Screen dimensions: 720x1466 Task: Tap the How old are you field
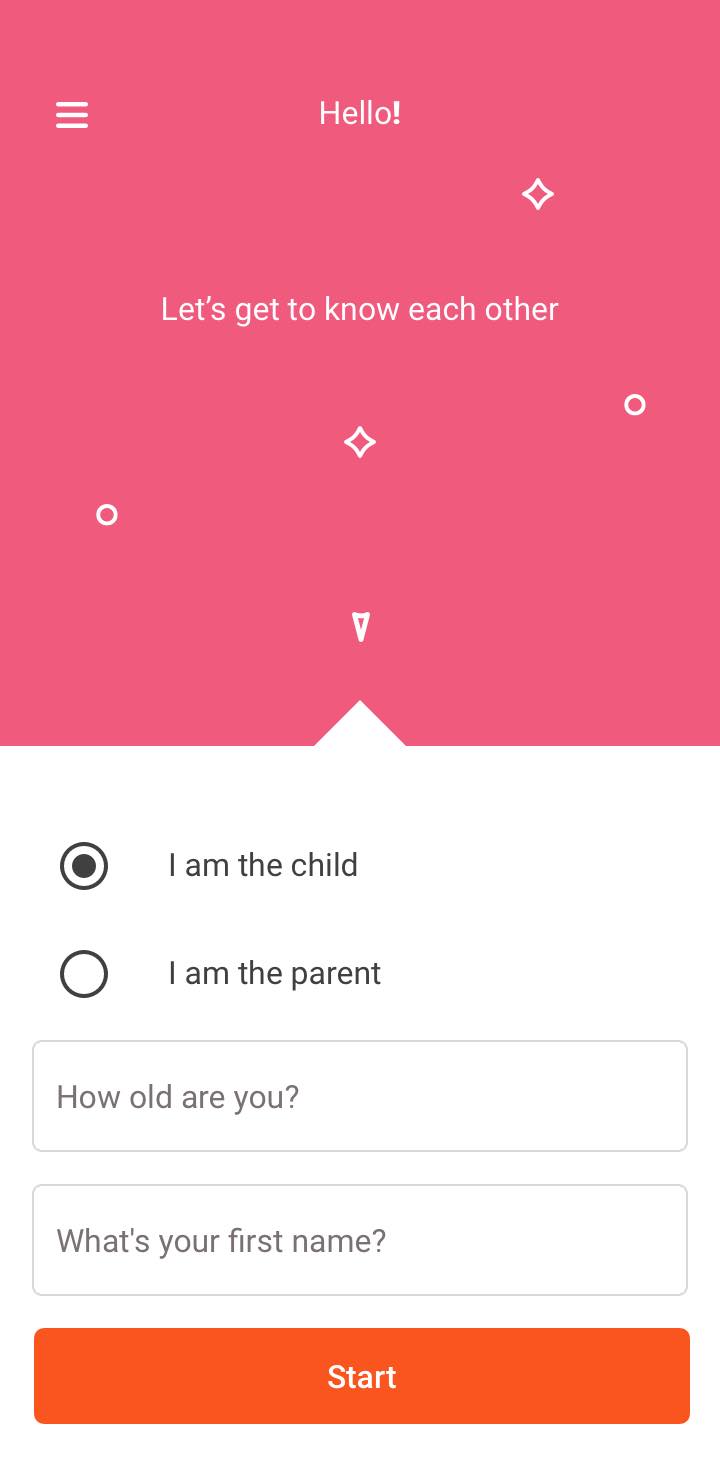click(x=360, y=1096)
